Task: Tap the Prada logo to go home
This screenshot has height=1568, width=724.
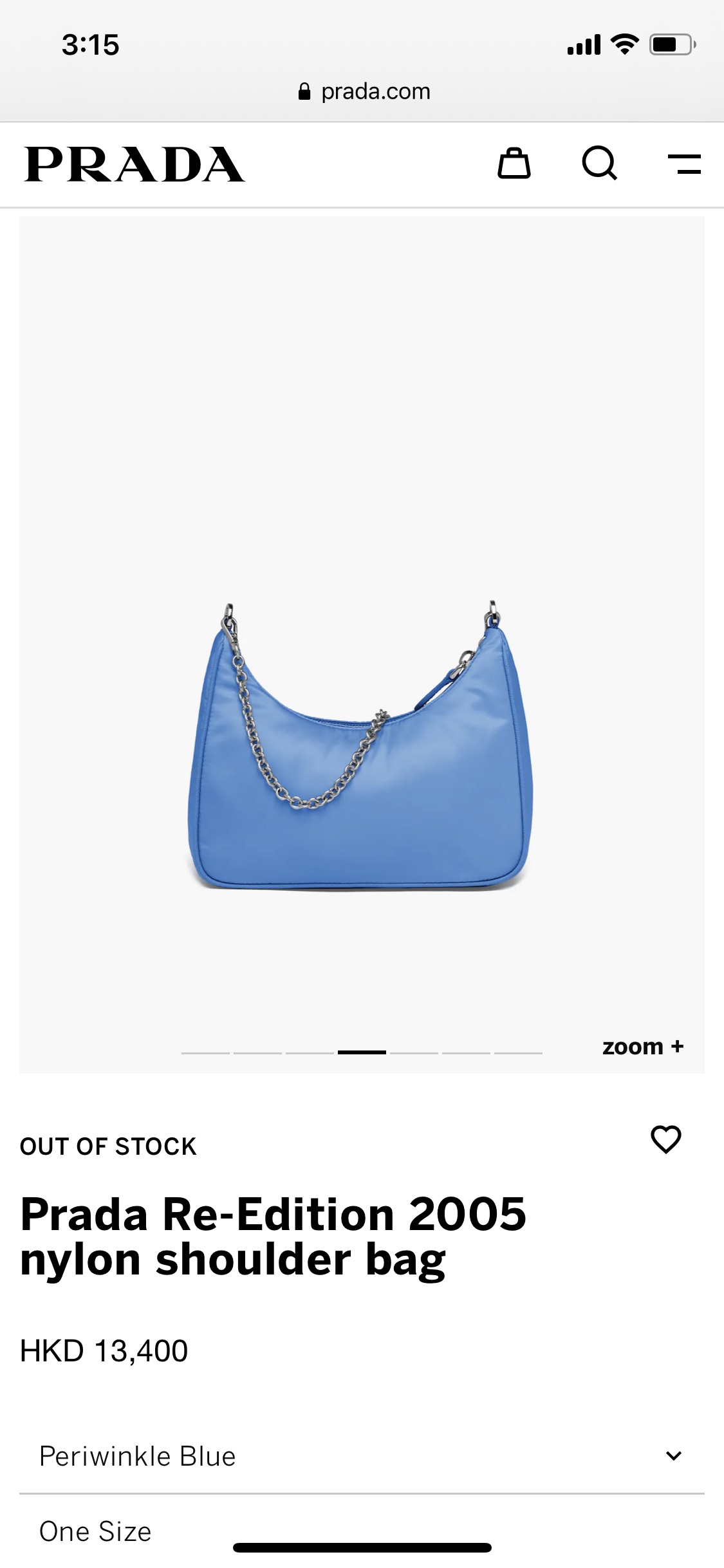Action: click(135, 165)
